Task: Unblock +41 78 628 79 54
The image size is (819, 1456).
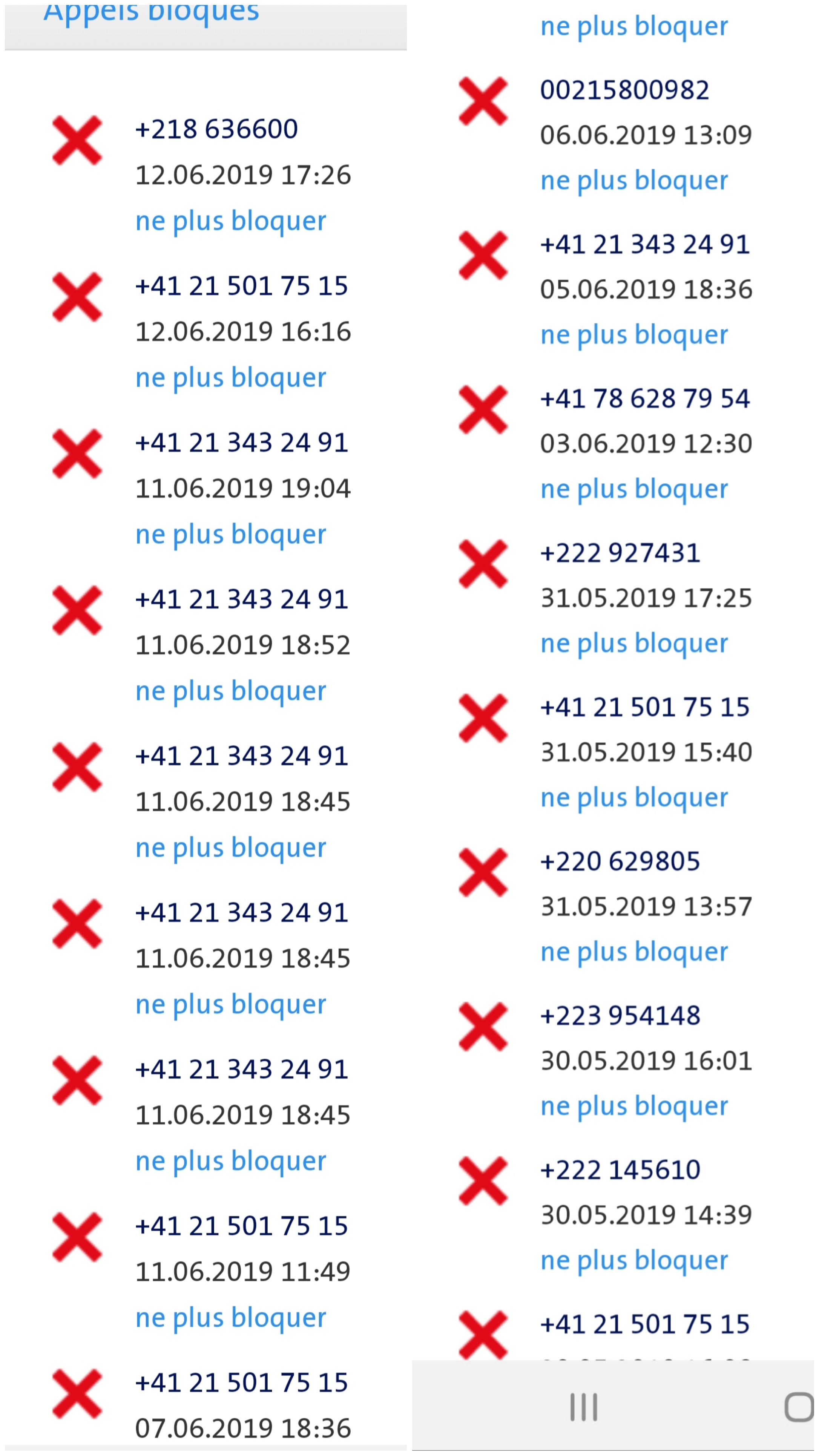Action: (x=633, y=489)
